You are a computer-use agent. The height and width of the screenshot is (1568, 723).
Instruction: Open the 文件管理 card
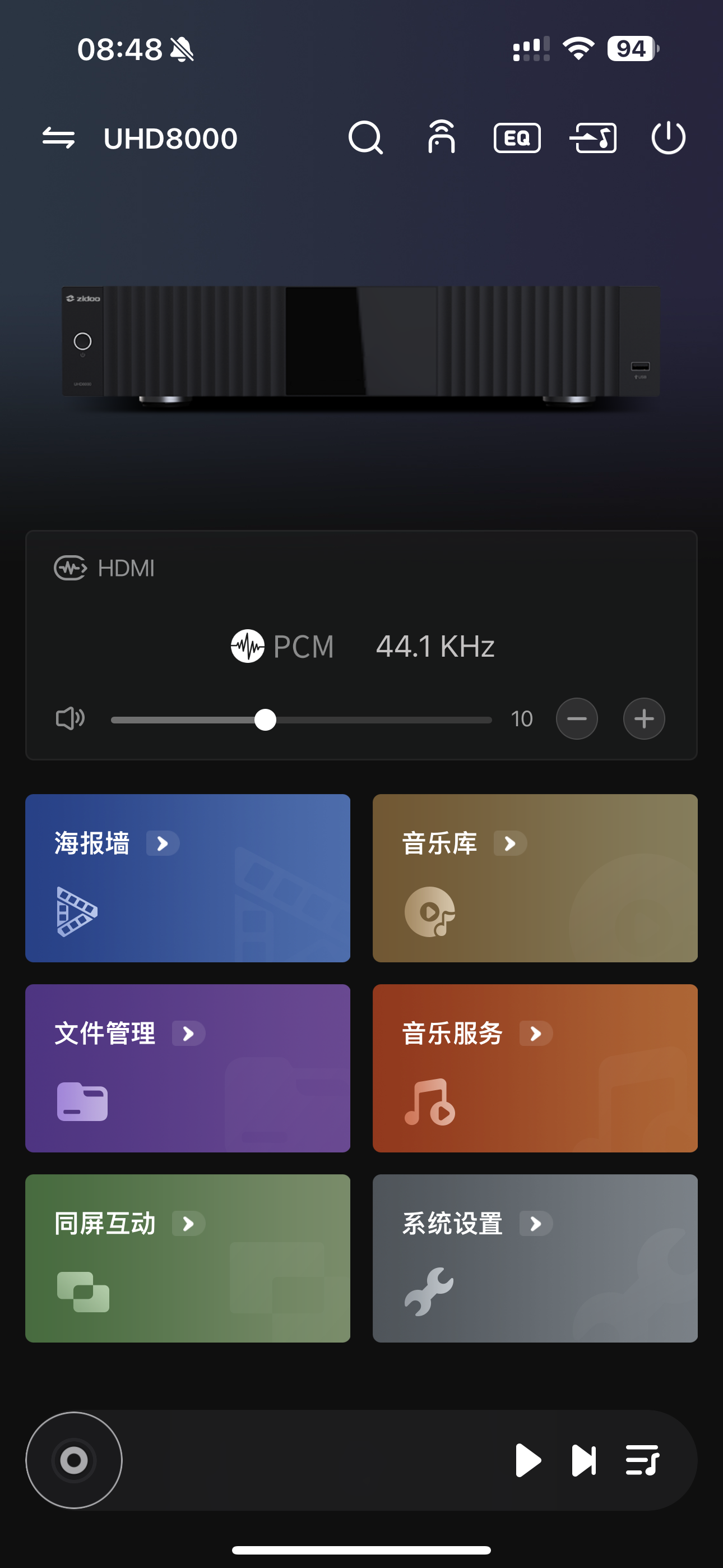point(187,1068)
